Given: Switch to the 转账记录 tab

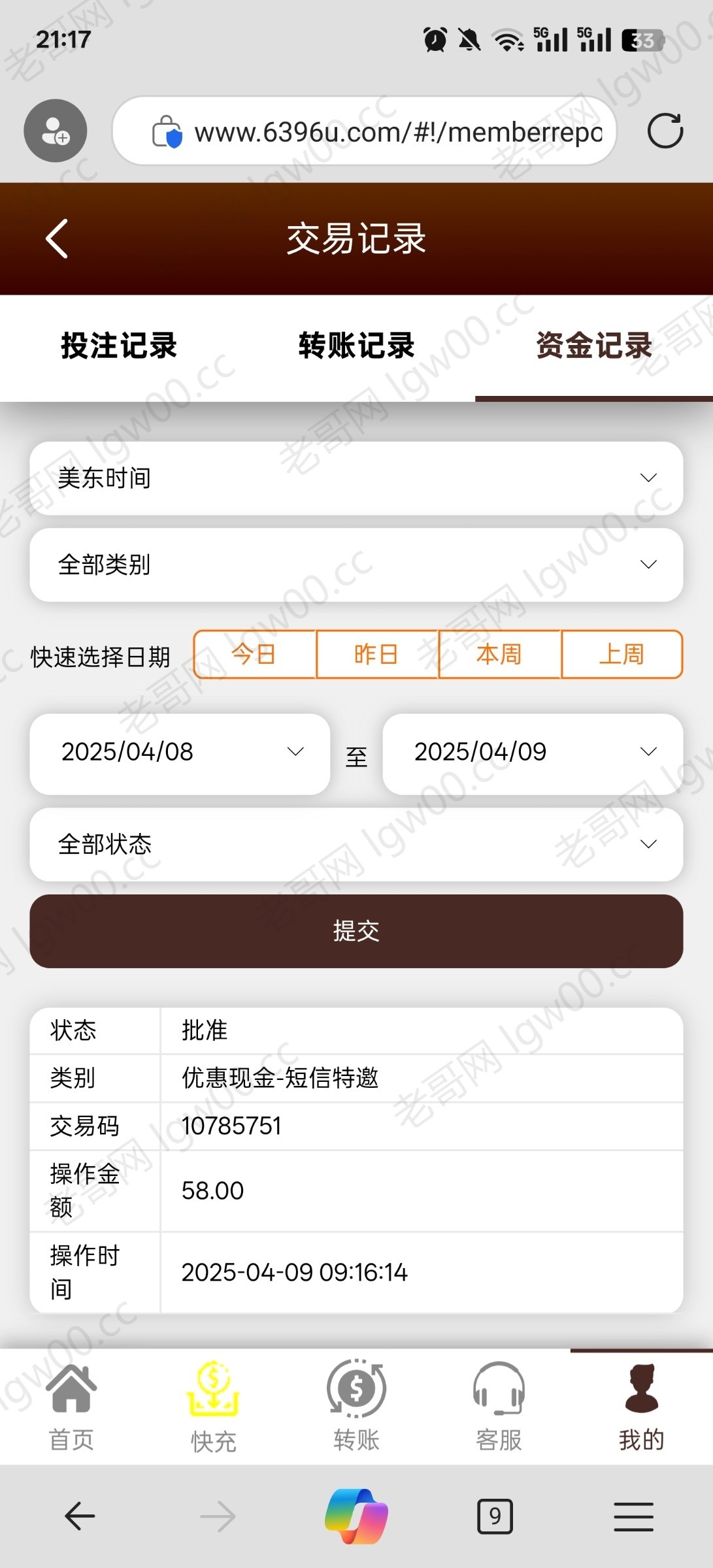Looking at the screenshot, I should pyautogui.click(x=356, y=346).
